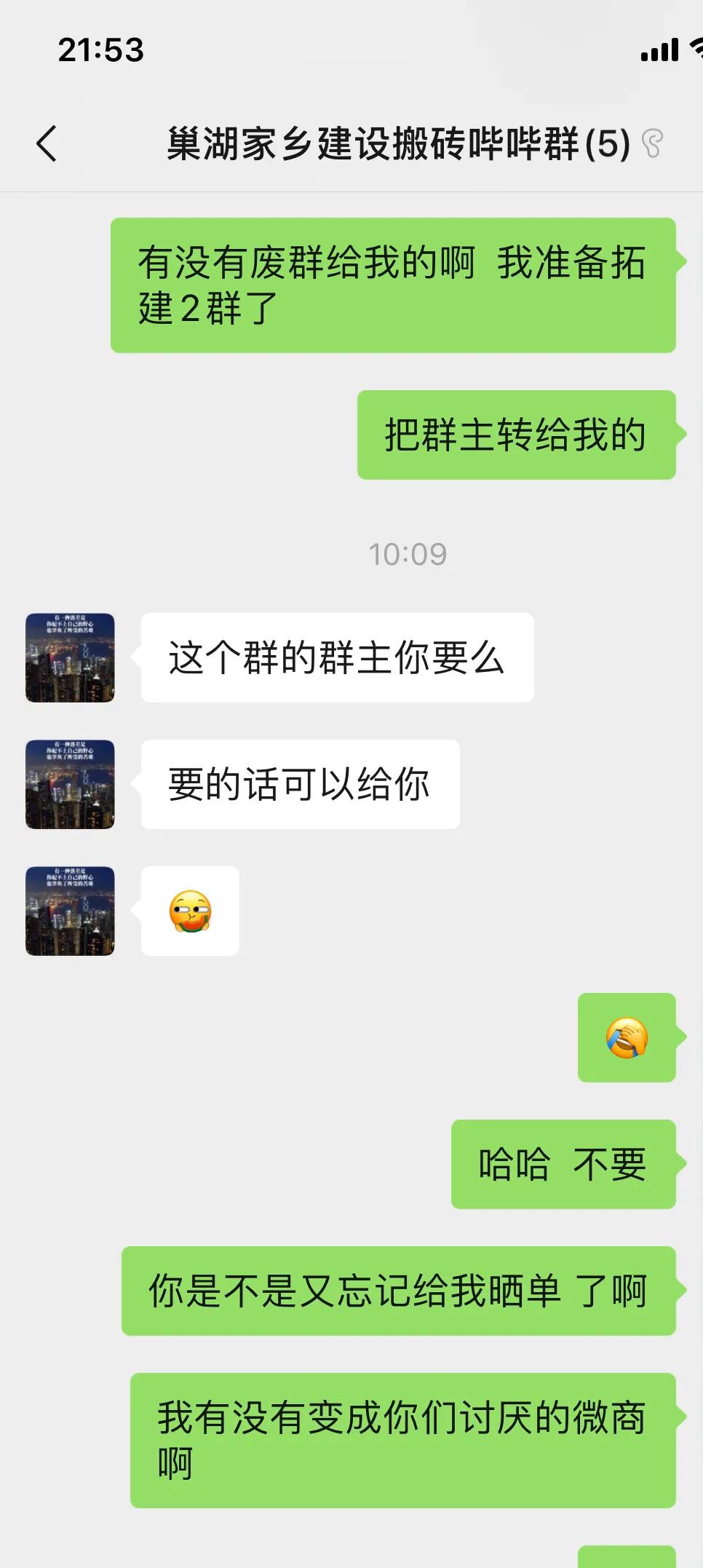Tap the 10:09 timestamp label
703x1568 pixels.
(408, 554)
